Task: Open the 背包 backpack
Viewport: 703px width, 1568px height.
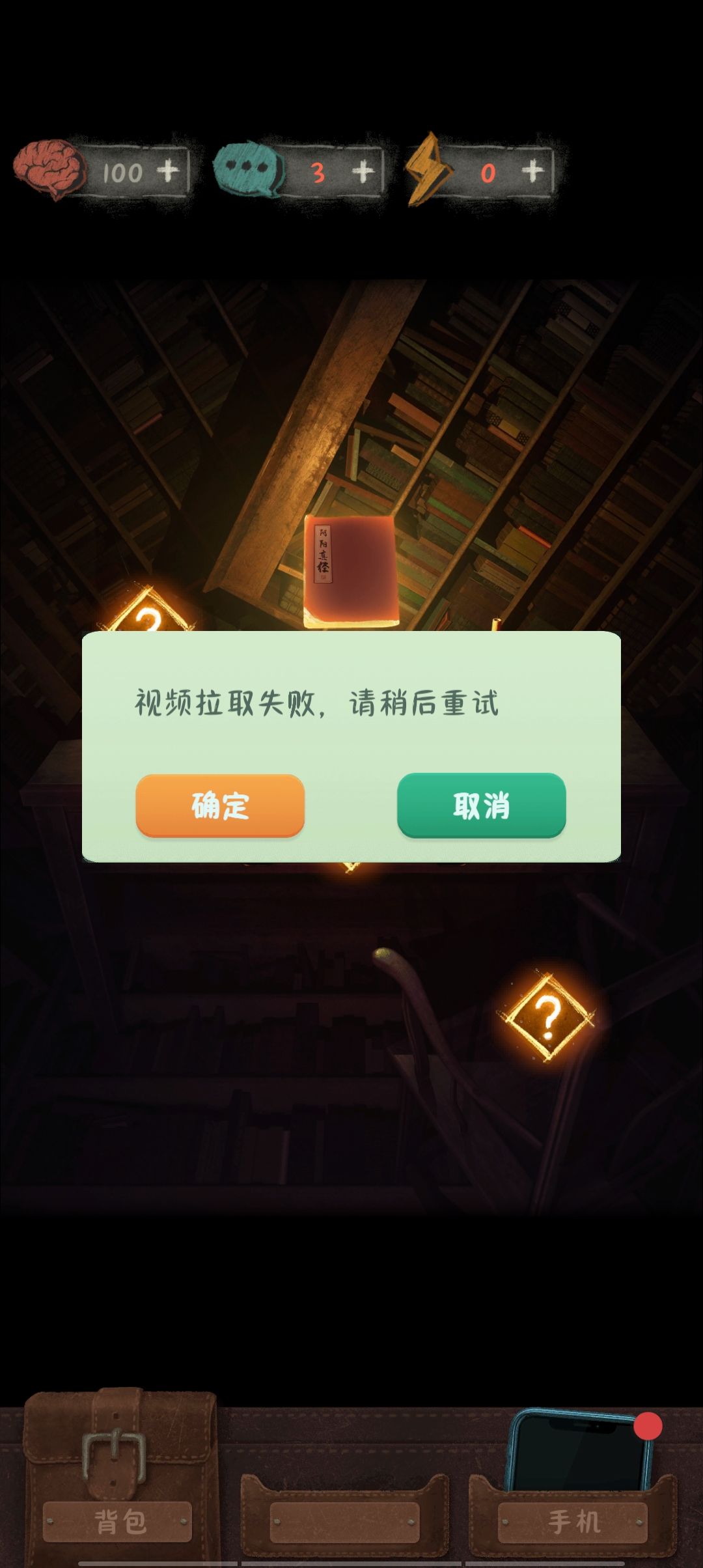Action: (x=119, y=1478)
